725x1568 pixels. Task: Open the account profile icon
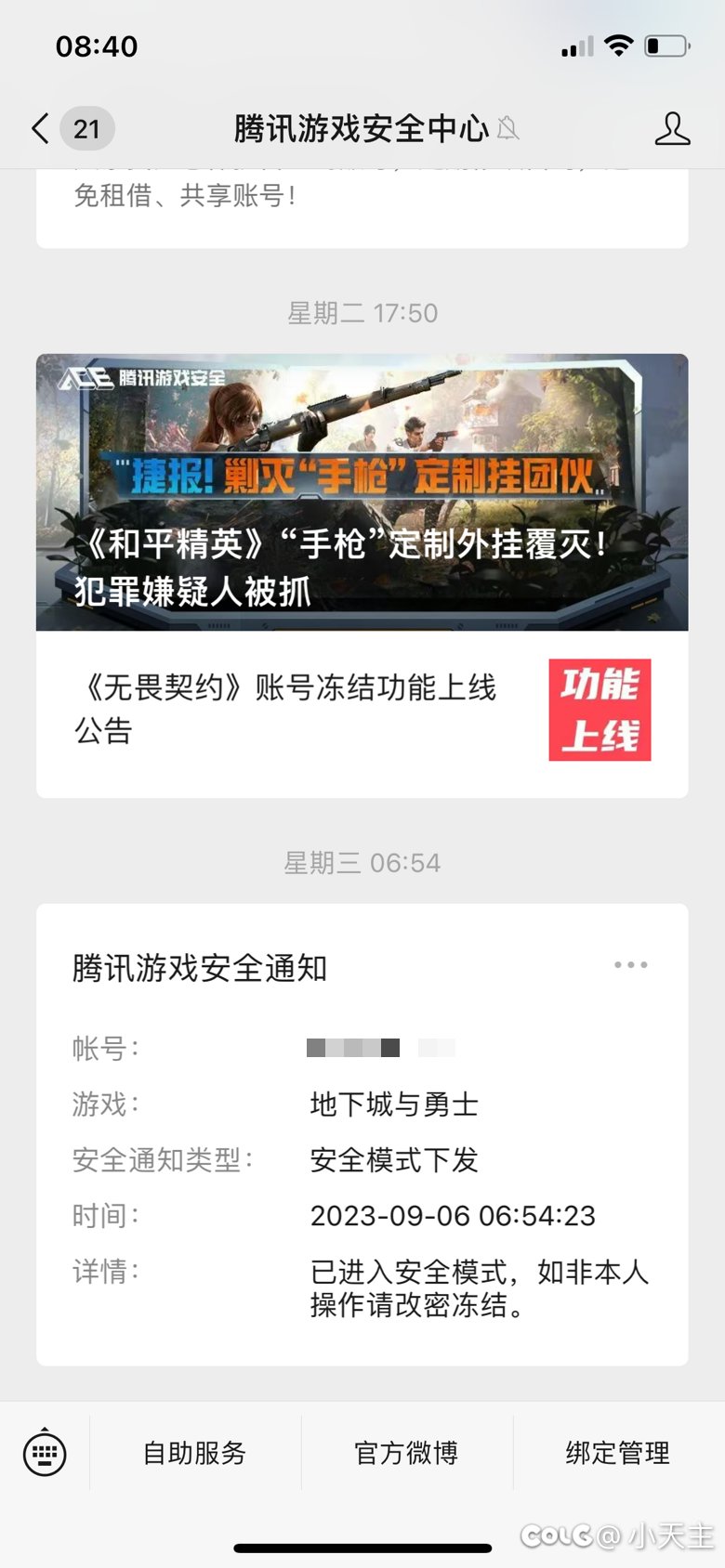pyautogui.click(x=672, y=128)
